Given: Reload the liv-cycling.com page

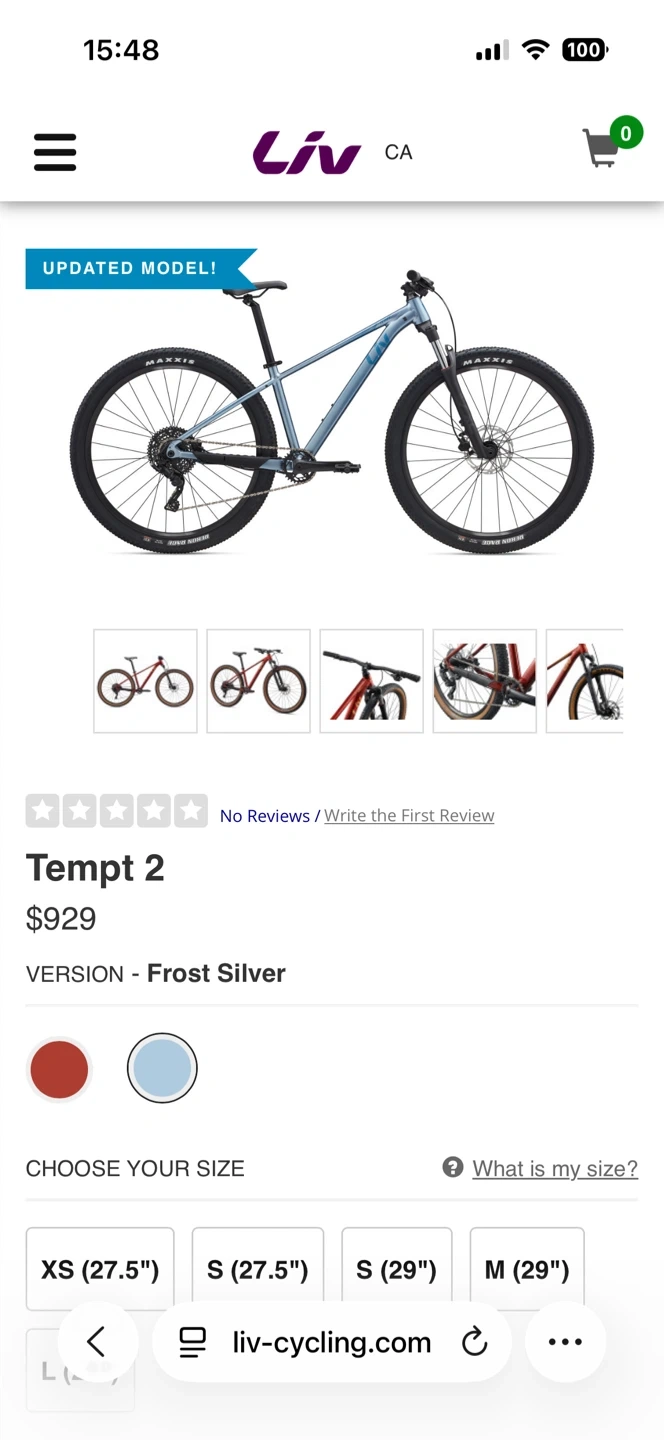Looking at the screenshot, I should (474, 1342).
